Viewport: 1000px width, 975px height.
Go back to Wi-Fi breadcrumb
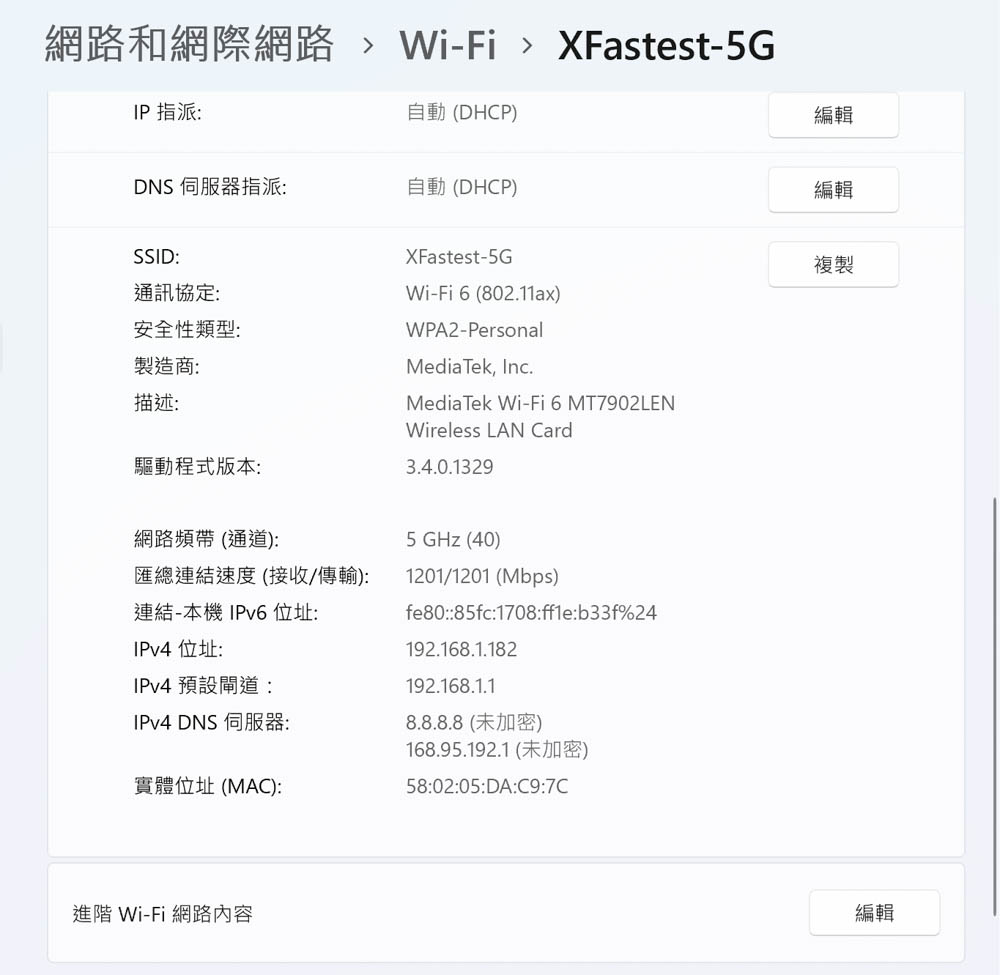click(447, 45)
